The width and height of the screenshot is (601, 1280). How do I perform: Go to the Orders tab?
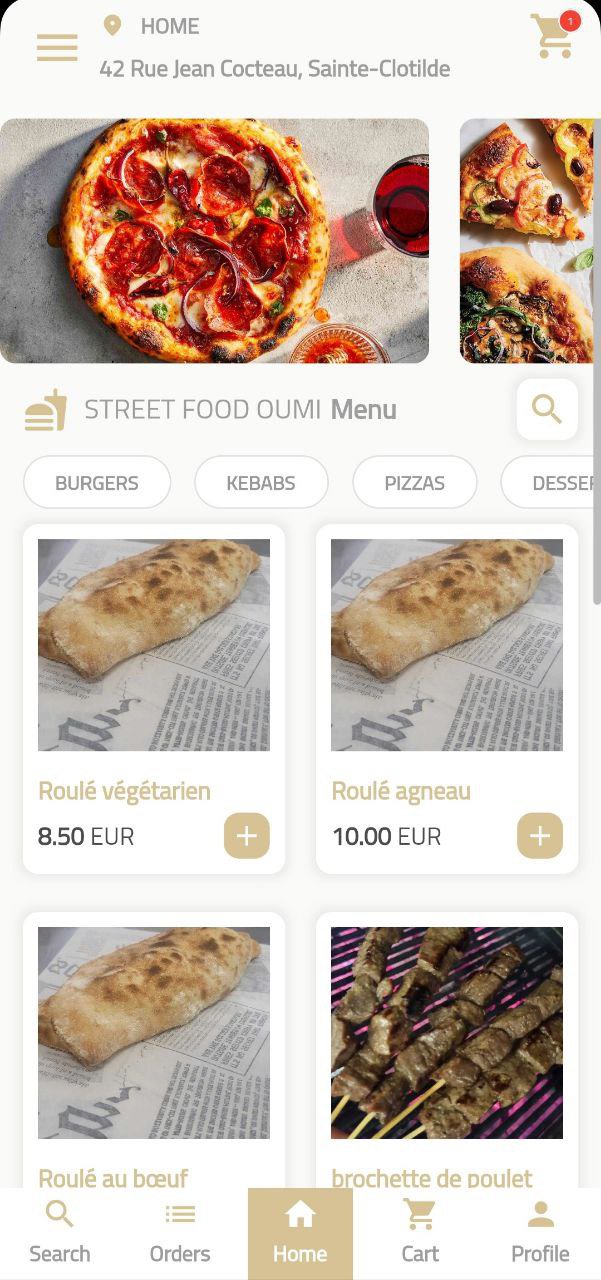[x=180, y=1234]
